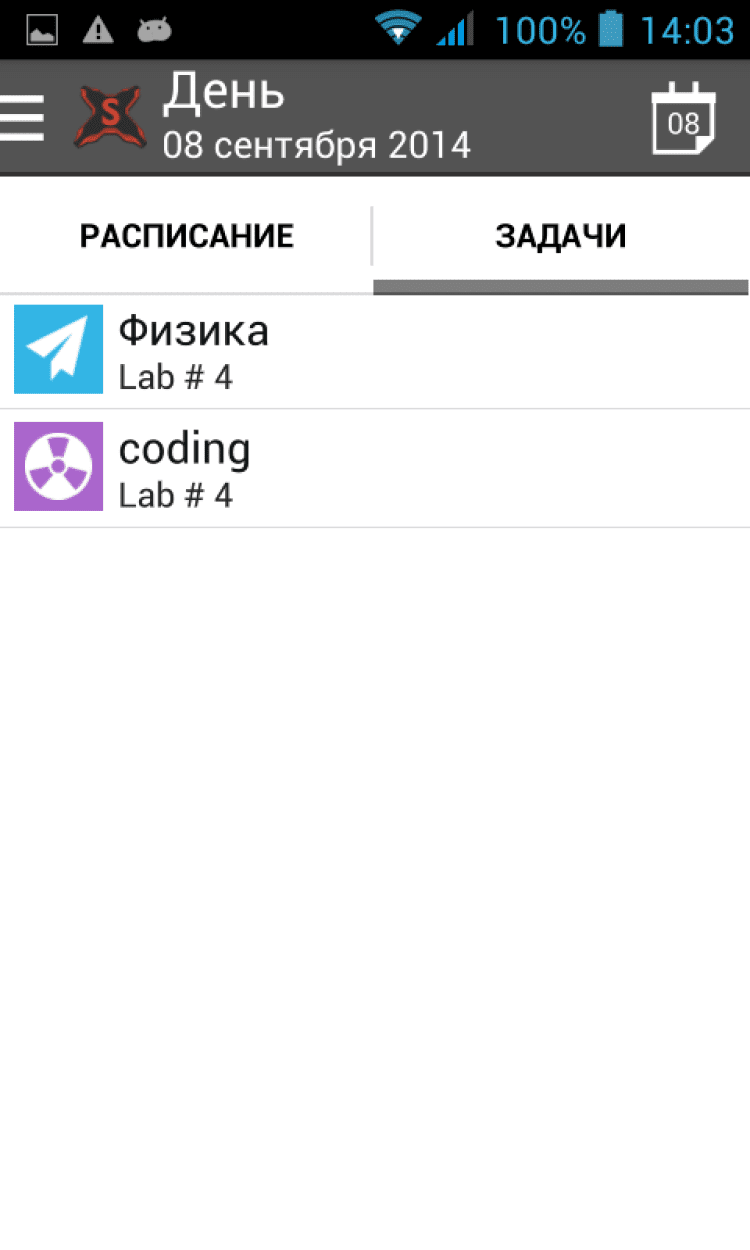Switch to the Расписание tab
The height and width of the screenshot is (1250, 750).
pos(186,236)
